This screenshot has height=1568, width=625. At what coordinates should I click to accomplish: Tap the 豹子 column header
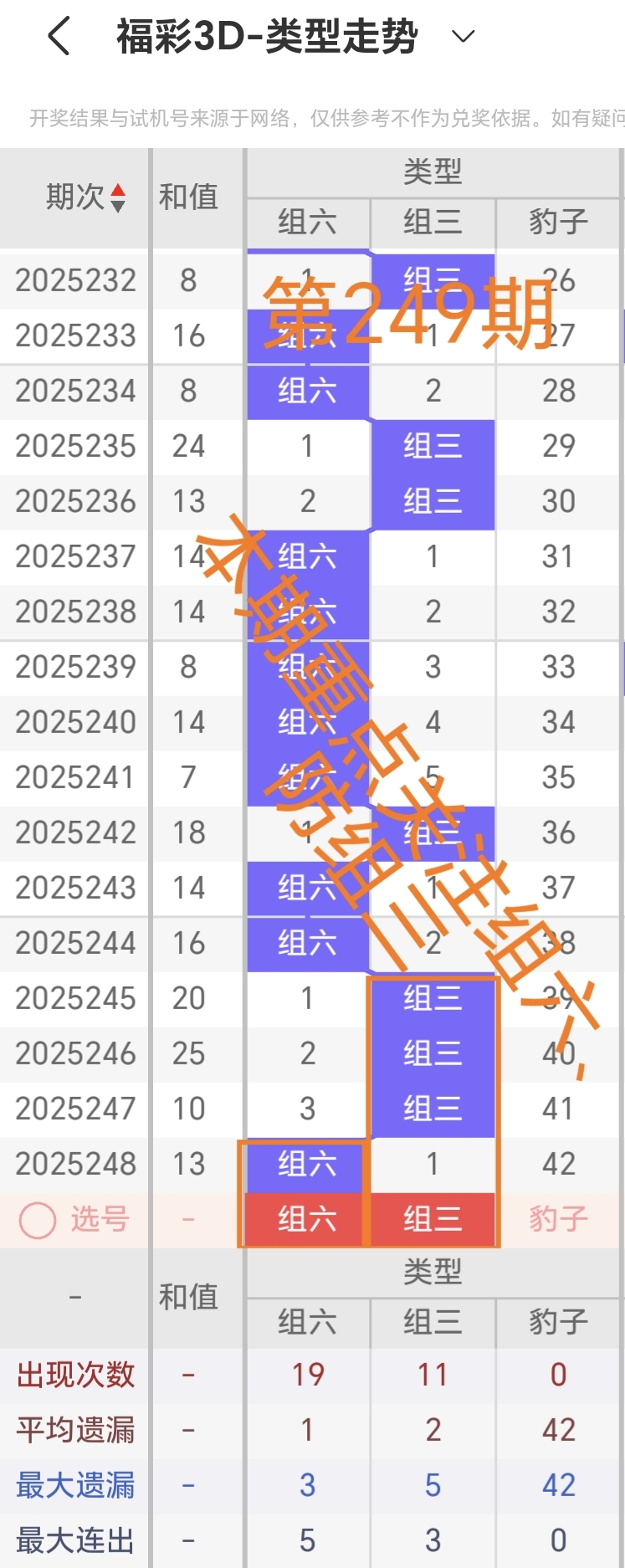558,223
